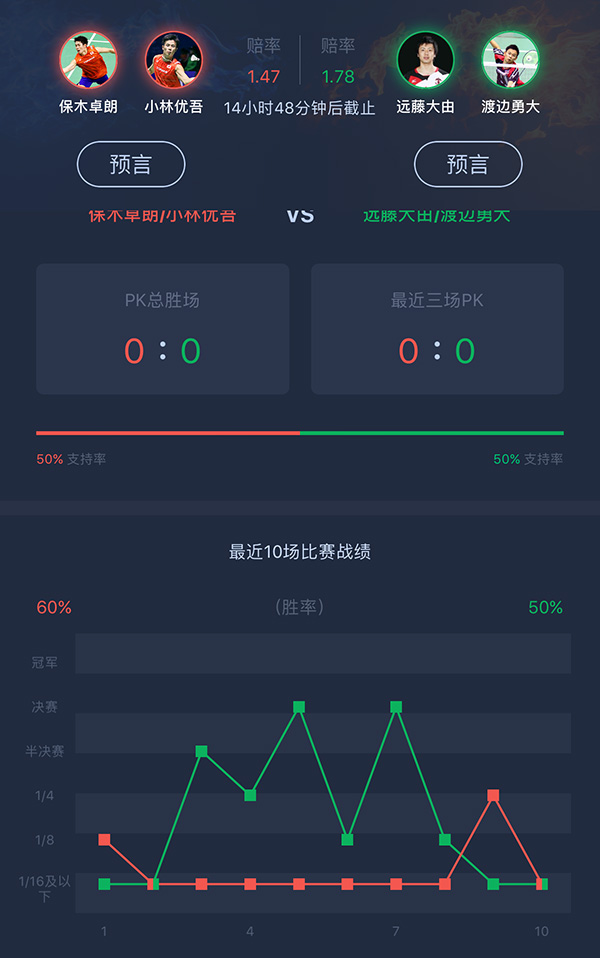Tap the left 预言 button for 保木卓朗/小林优吾
Screen dimensions: 600x958
pos(131,164)
